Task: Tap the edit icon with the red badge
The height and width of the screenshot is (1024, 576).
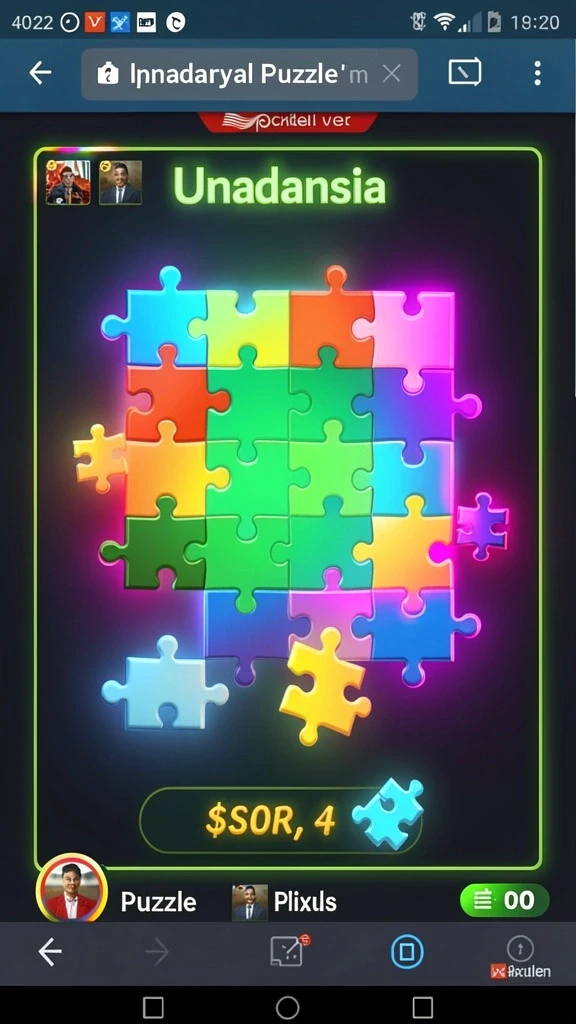Action: click(289, 952)
